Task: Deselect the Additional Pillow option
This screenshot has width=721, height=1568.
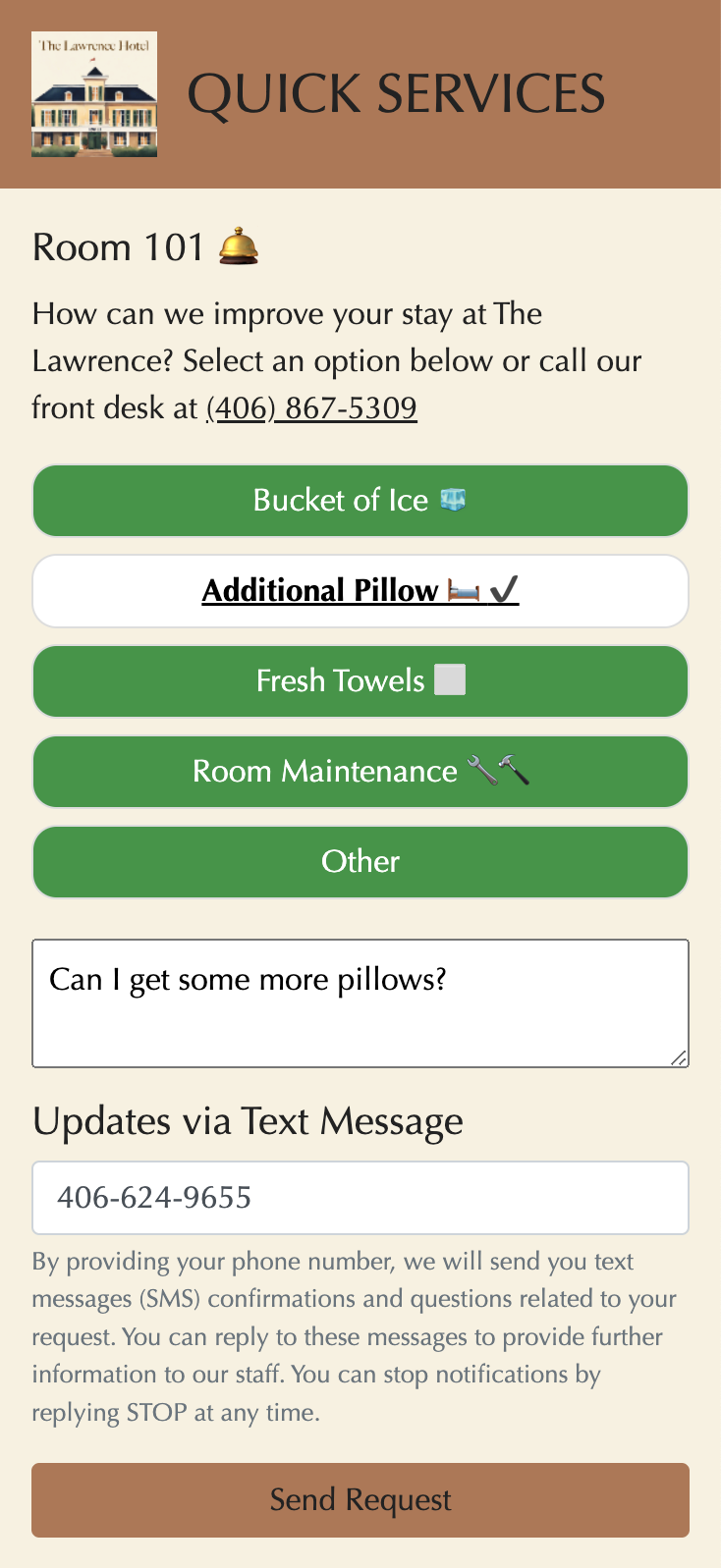Action: (x=360, y=591)
